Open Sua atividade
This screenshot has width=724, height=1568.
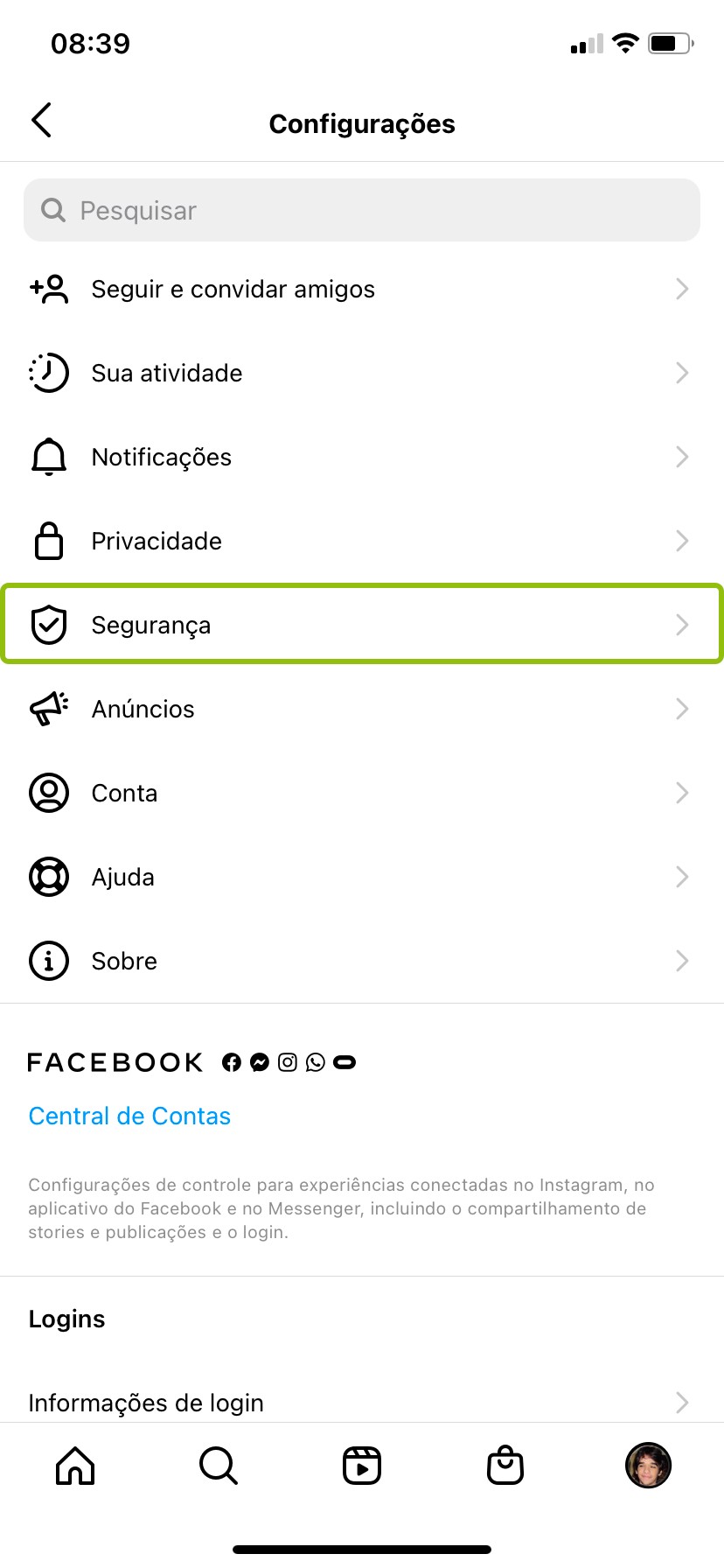[362, 373]
